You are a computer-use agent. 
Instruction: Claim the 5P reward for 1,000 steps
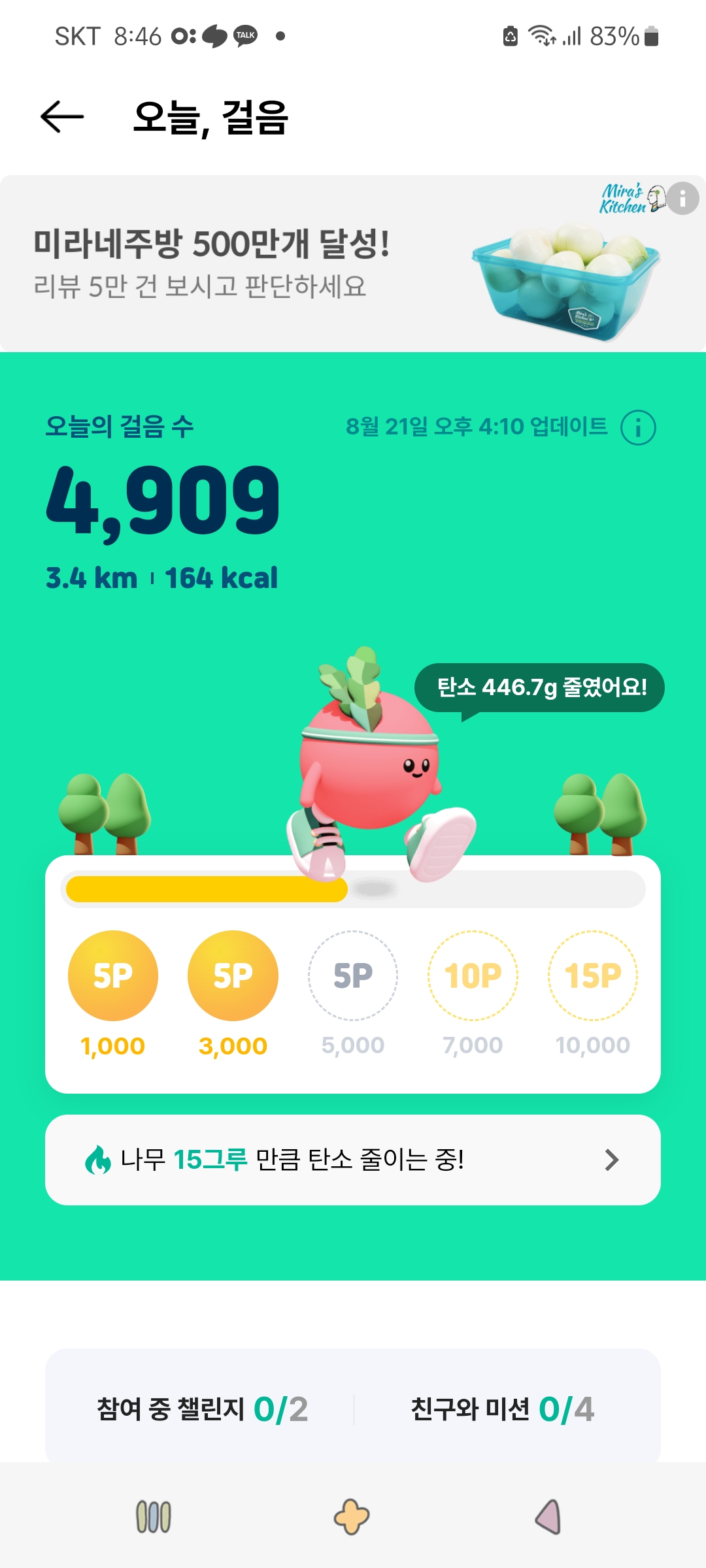tap(113, 975)
